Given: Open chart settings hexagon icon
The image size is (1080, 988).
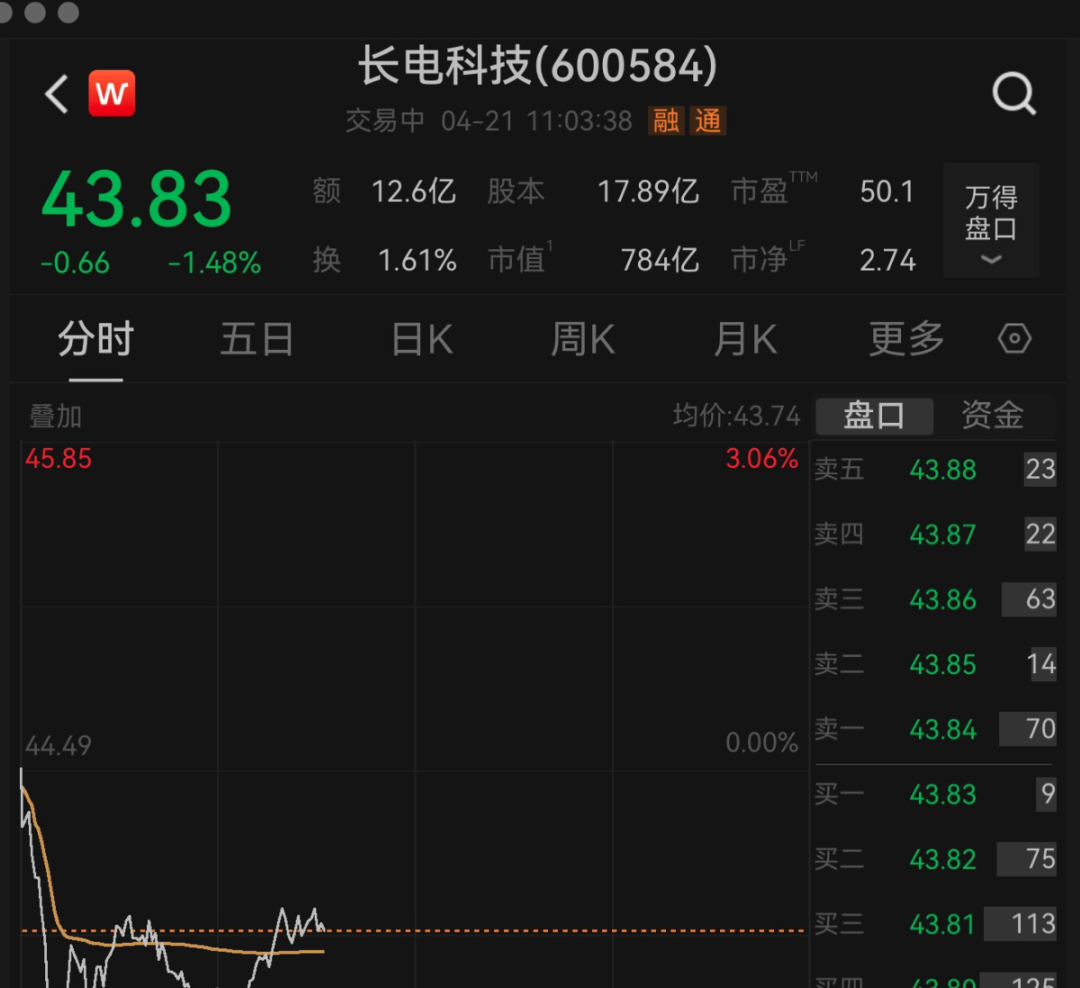Looking at the screenshot, I should (1014, 340).
